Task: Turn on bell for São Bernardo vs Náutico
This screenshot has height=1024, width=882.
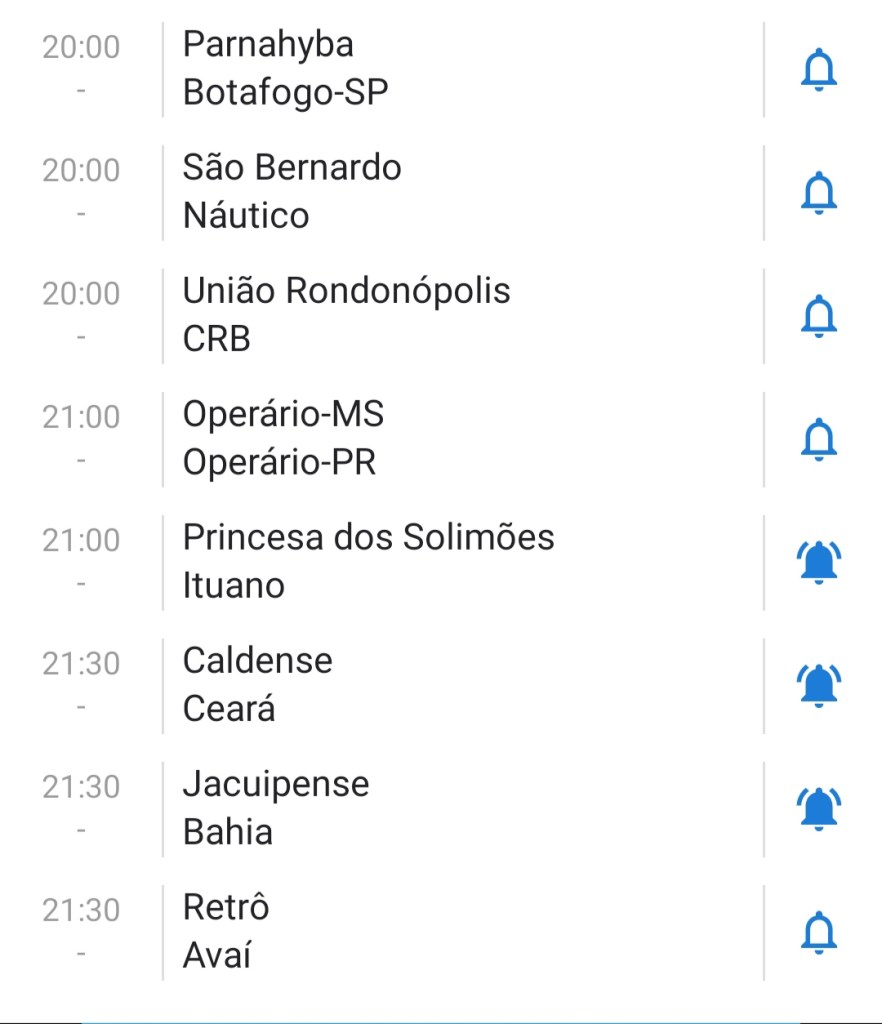Action: tap(819, 193)
